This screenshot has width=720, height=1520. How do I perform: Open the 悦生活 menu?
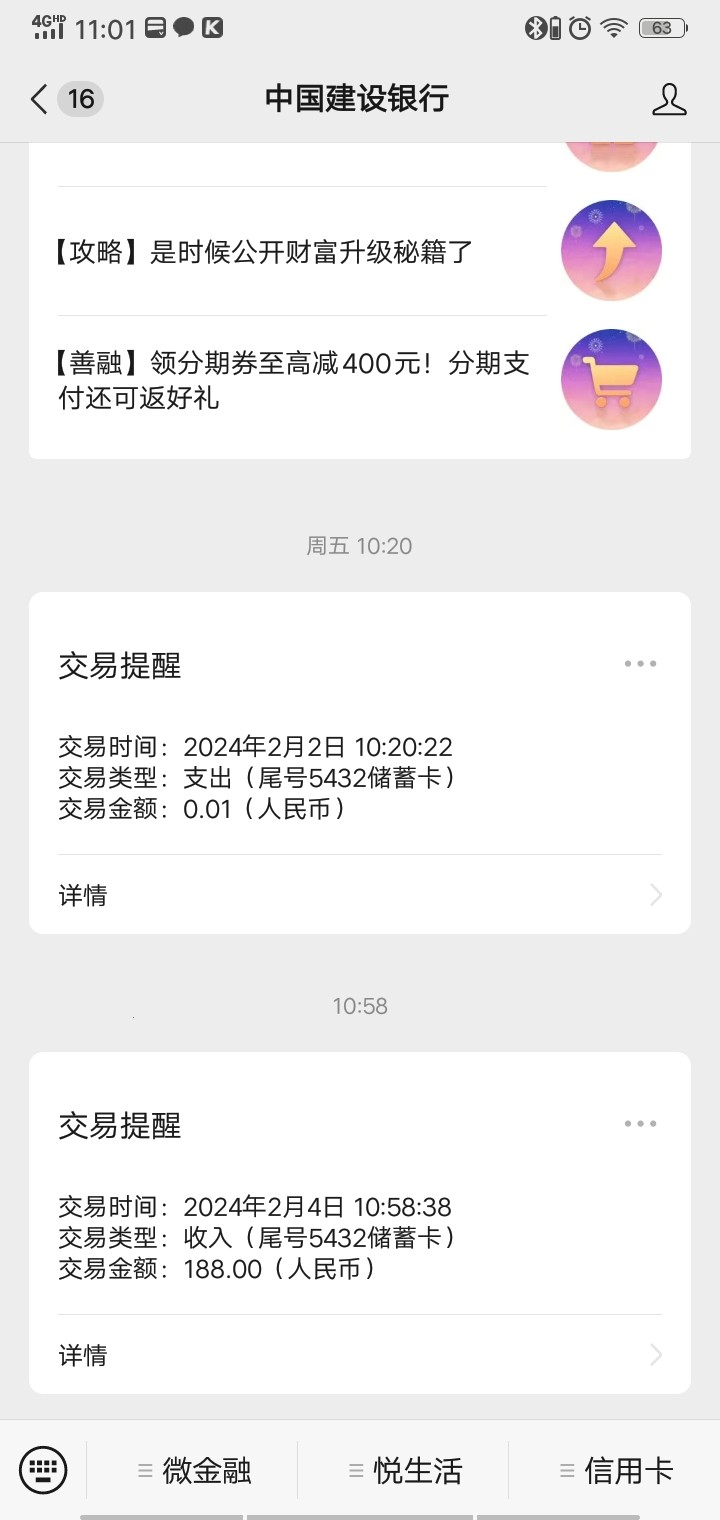(x=405, y=1471)
